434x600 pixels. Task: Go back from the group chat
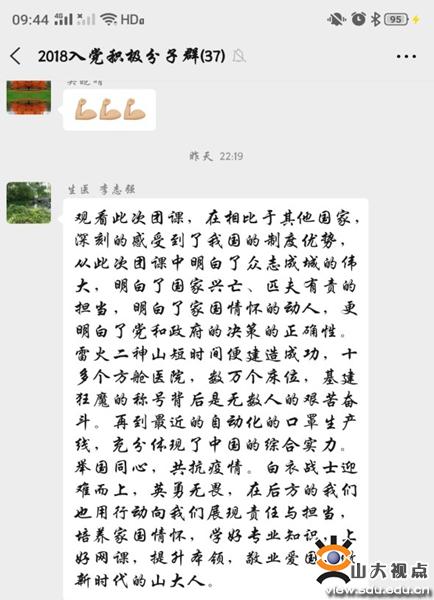tap(16, 56)
